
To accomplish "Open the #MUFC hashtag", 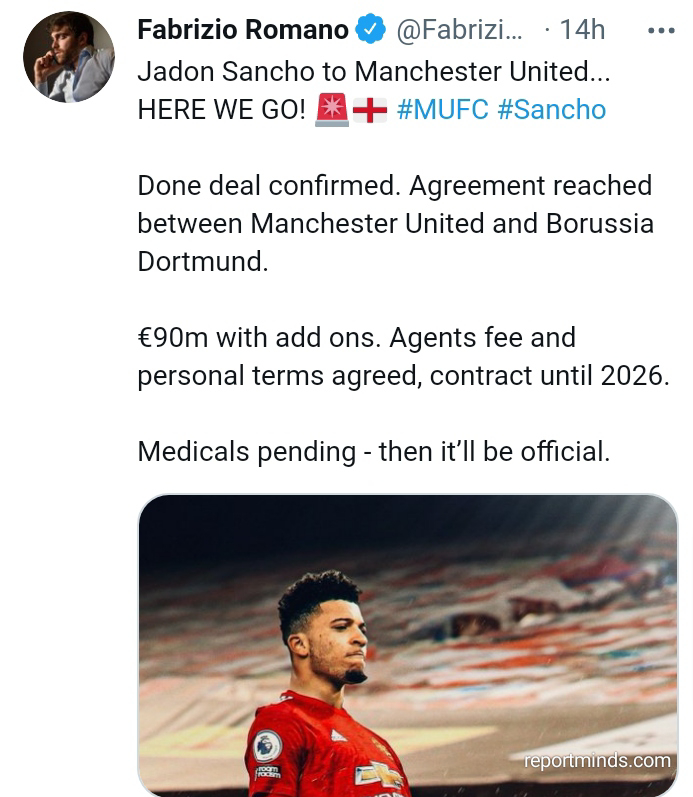I will (x=442, y=108).
